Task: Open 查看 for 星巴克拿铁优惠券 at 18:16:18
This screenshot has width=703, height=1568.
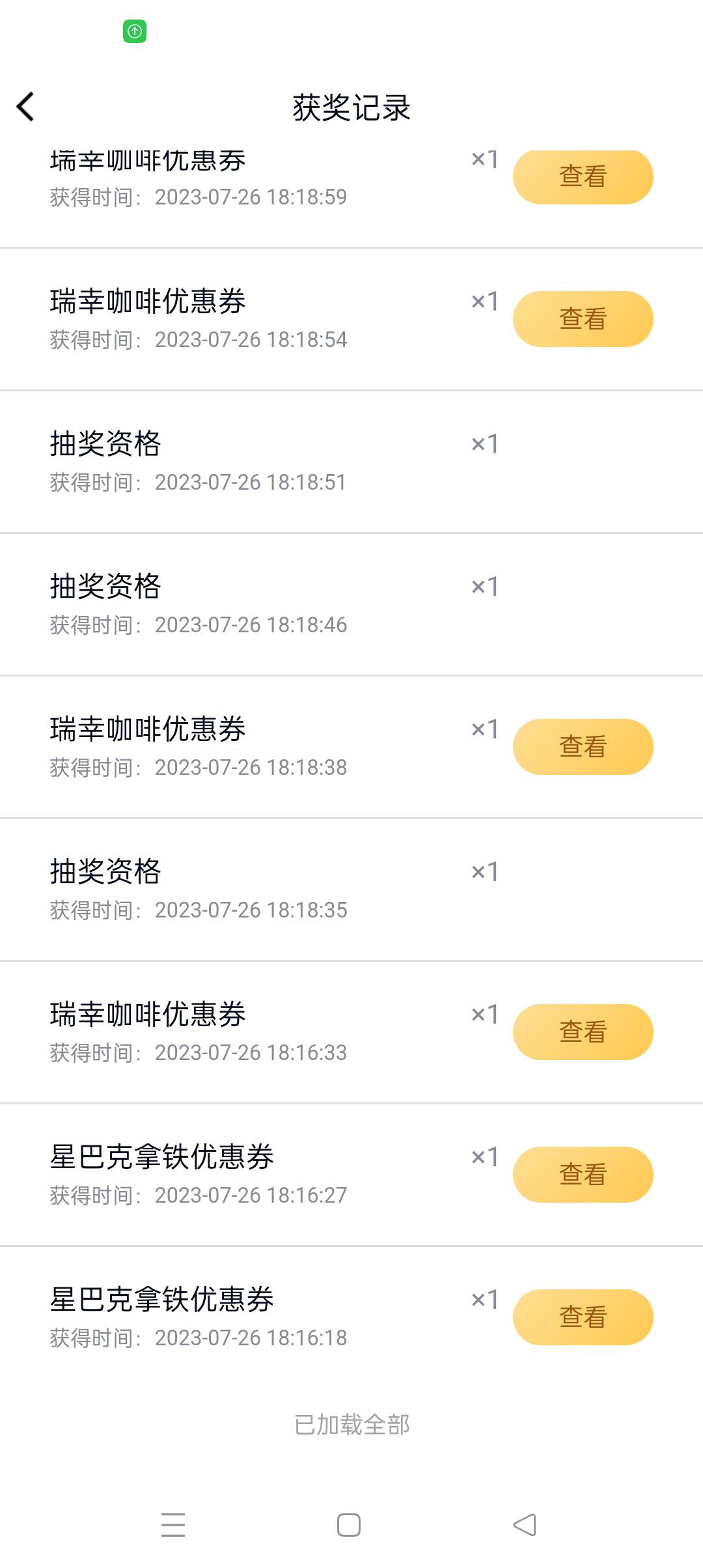Action: point(583,1317)
